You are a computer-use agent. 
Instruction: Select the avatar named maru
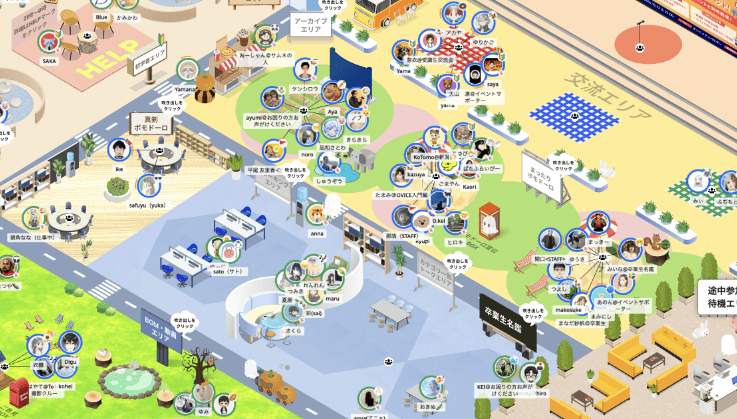coord(333,282)
